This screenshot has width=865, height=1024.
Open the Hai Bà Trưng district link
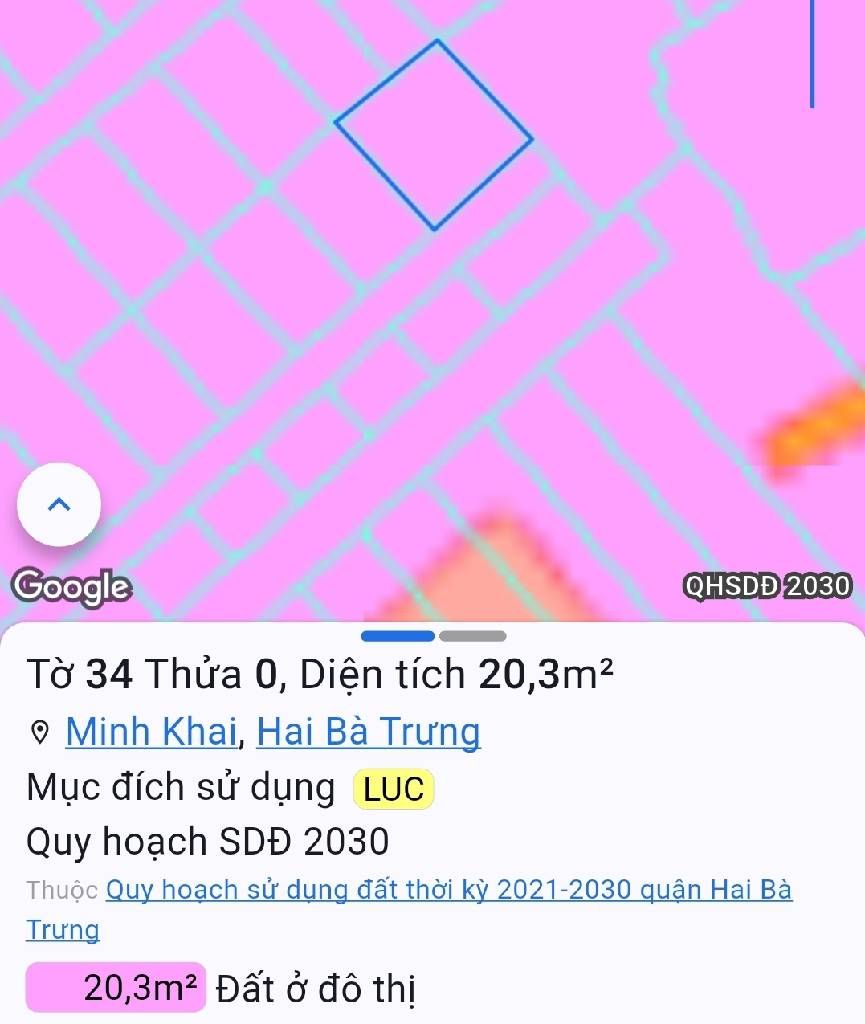pyautogui.click(x=368, y=733)
